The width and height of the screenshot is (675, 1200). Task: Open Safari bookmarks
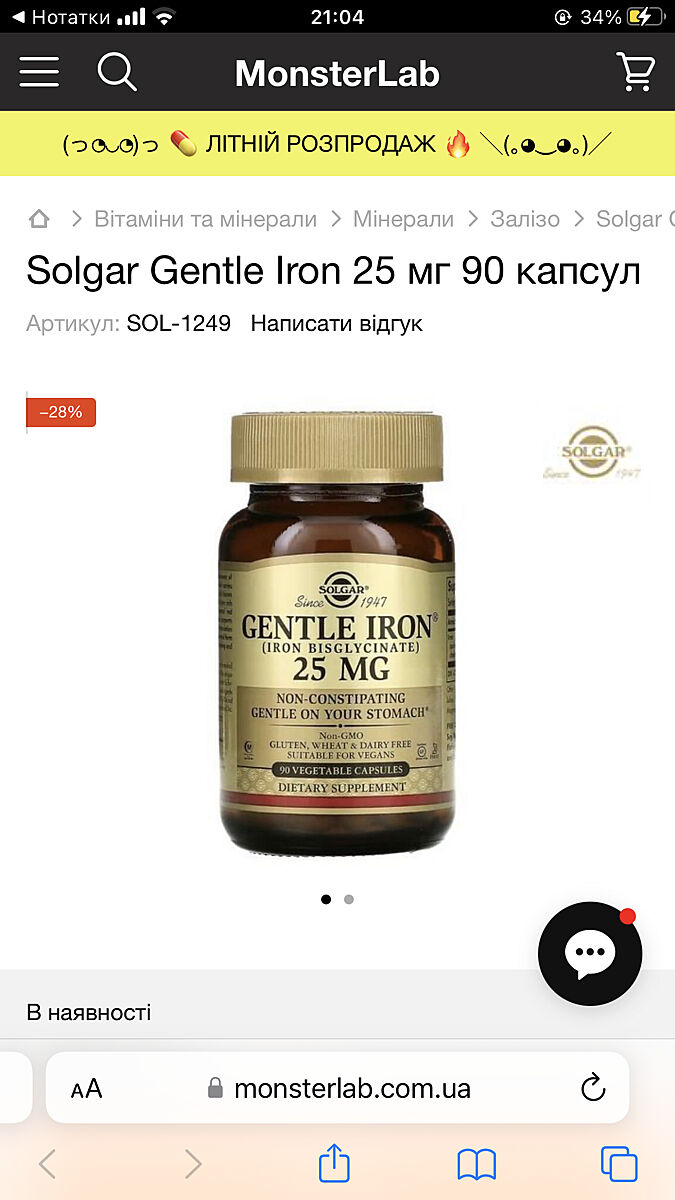476,1164
